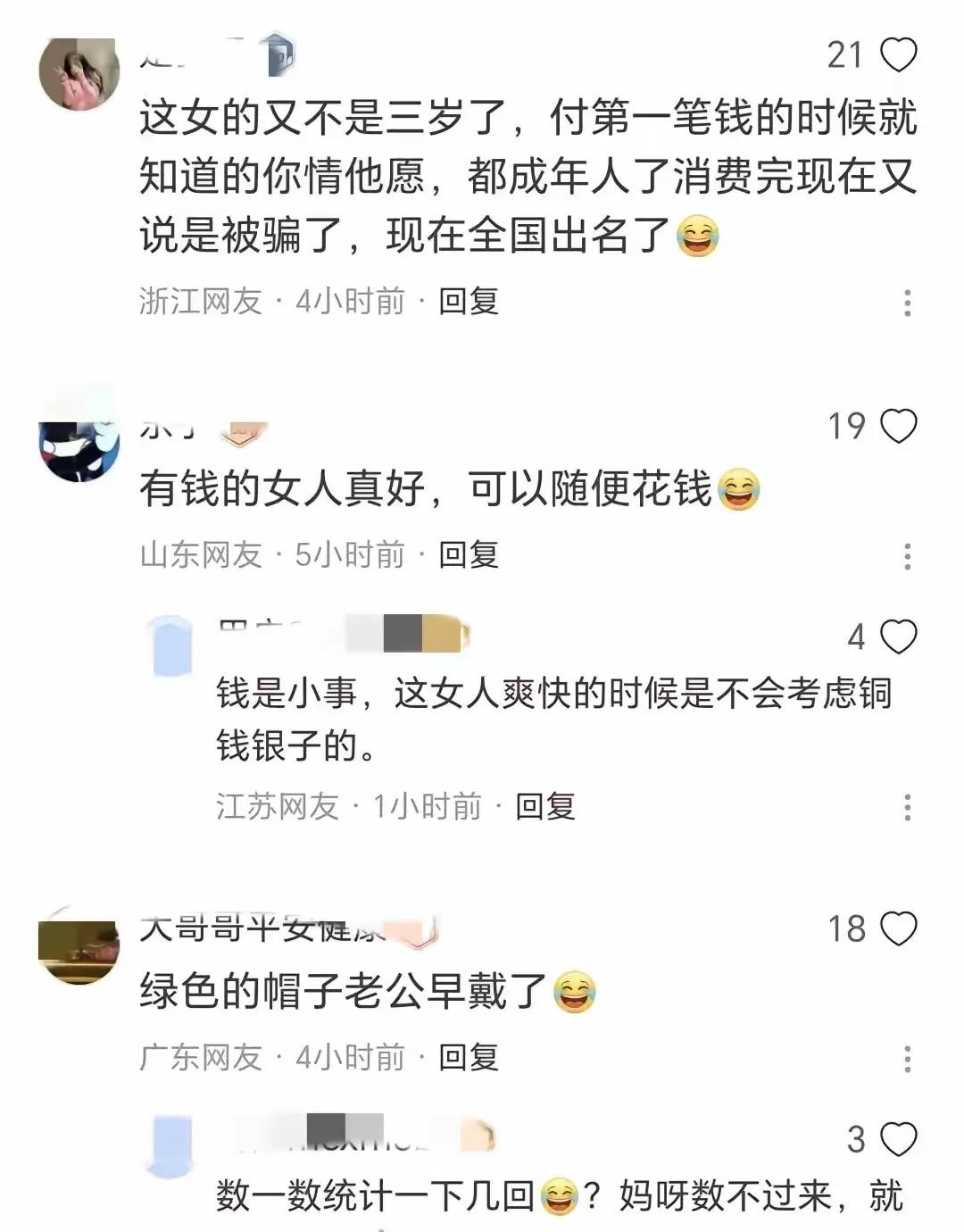Open the more options on 浙江网友 comment

907,303
